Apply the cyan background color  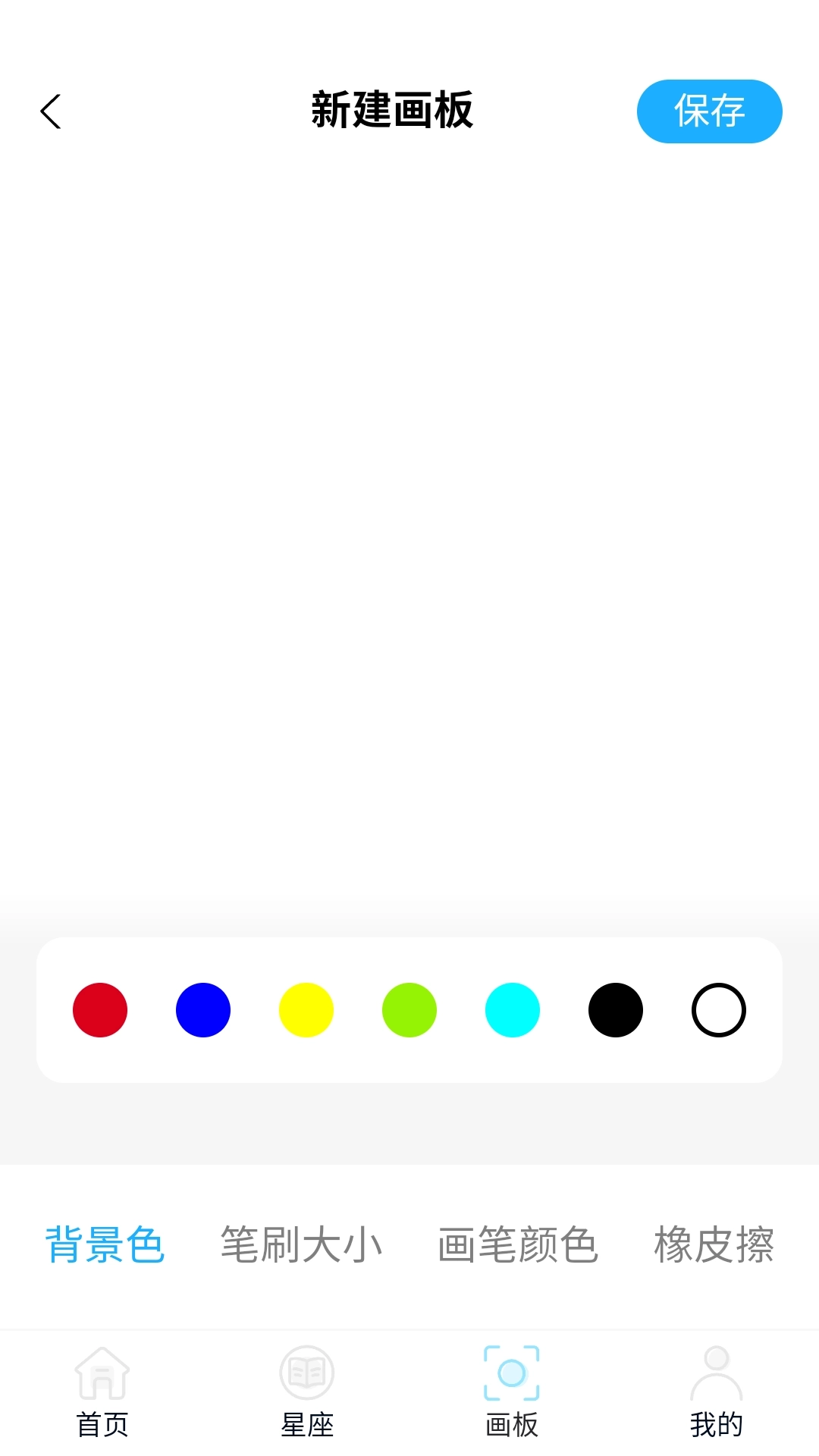tap(513, 1010)
